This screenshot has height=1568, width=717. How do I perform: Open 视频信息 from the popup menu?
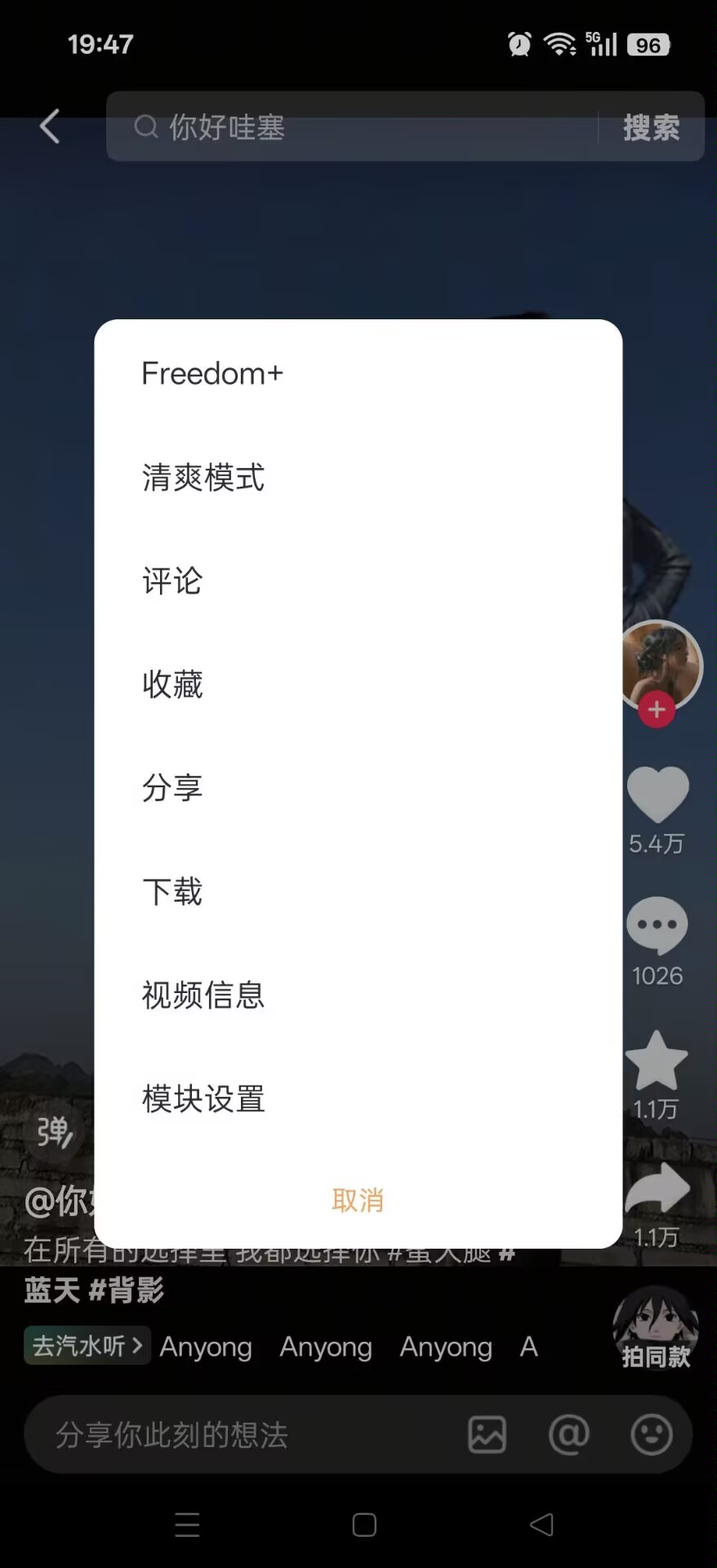point(202,995)
